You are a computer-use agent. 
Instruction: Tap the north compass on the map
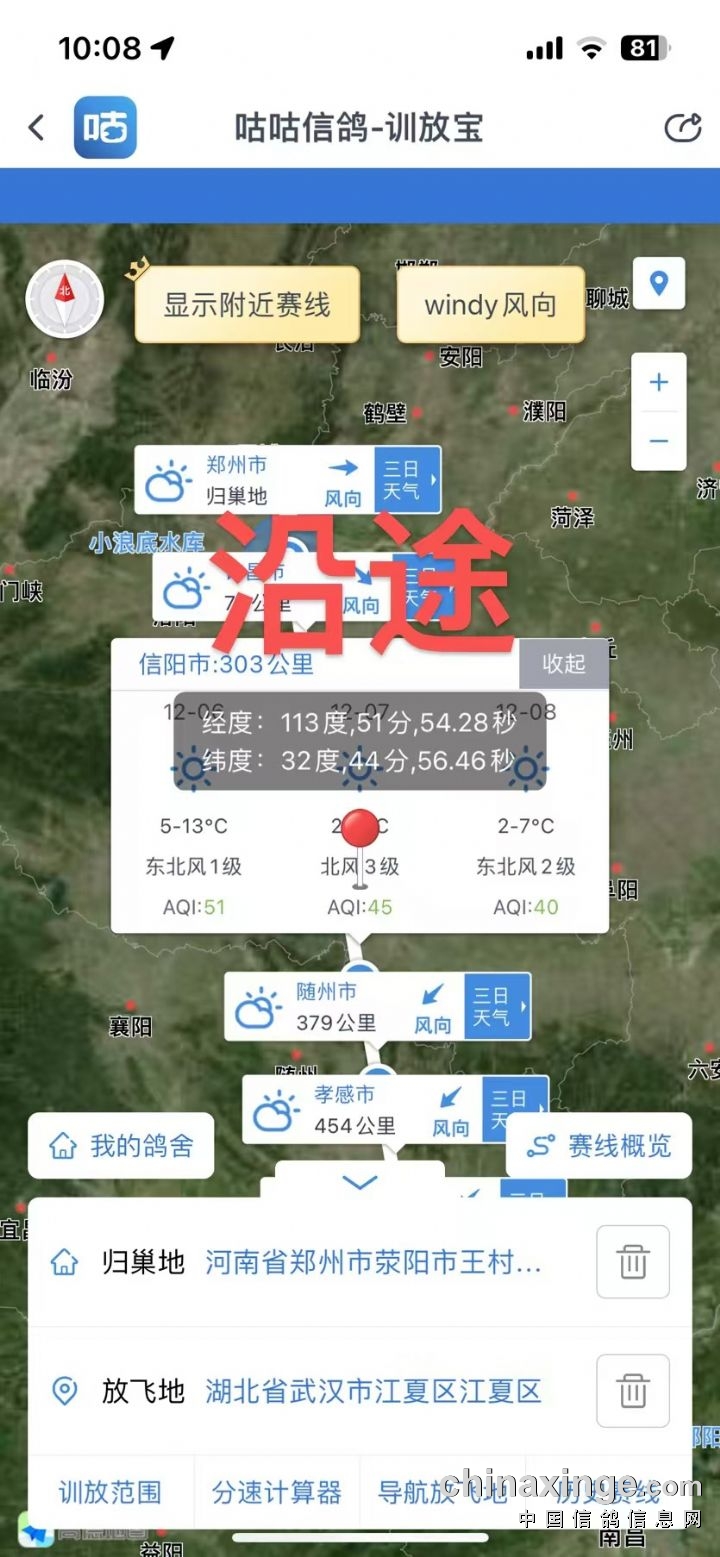tap(65, 298)
